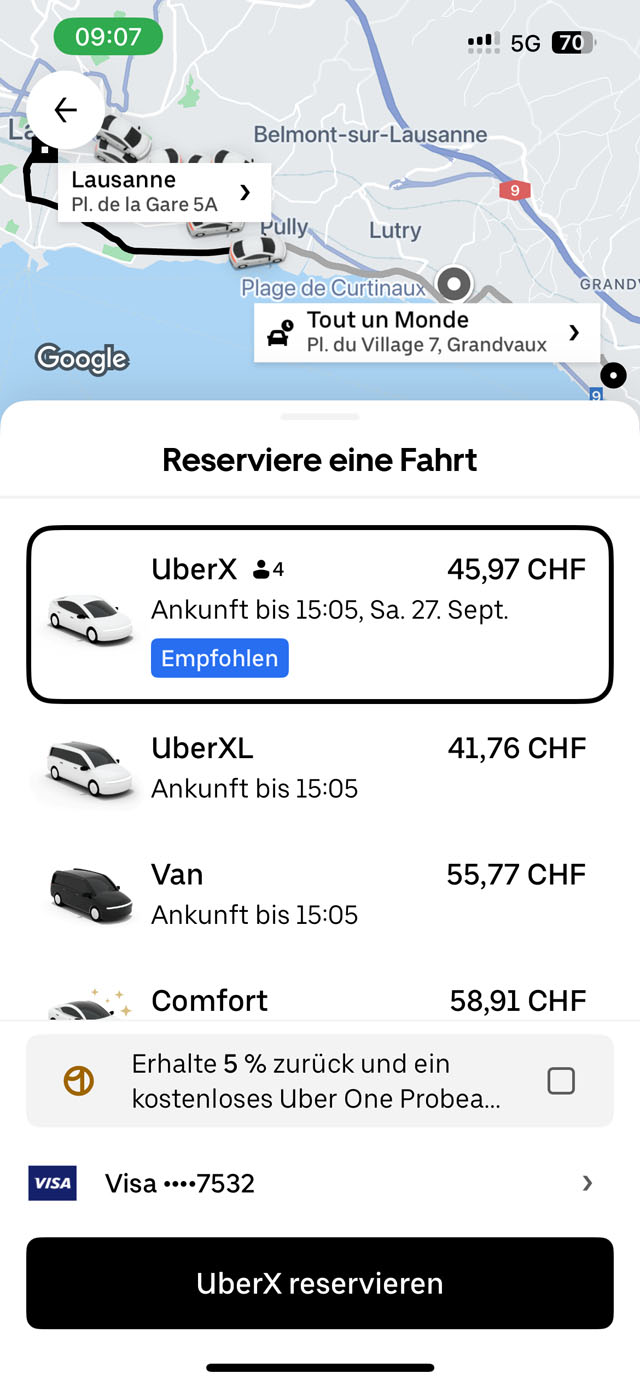
Task: Choose the UberXL ride option
Action: click(319, 768)
